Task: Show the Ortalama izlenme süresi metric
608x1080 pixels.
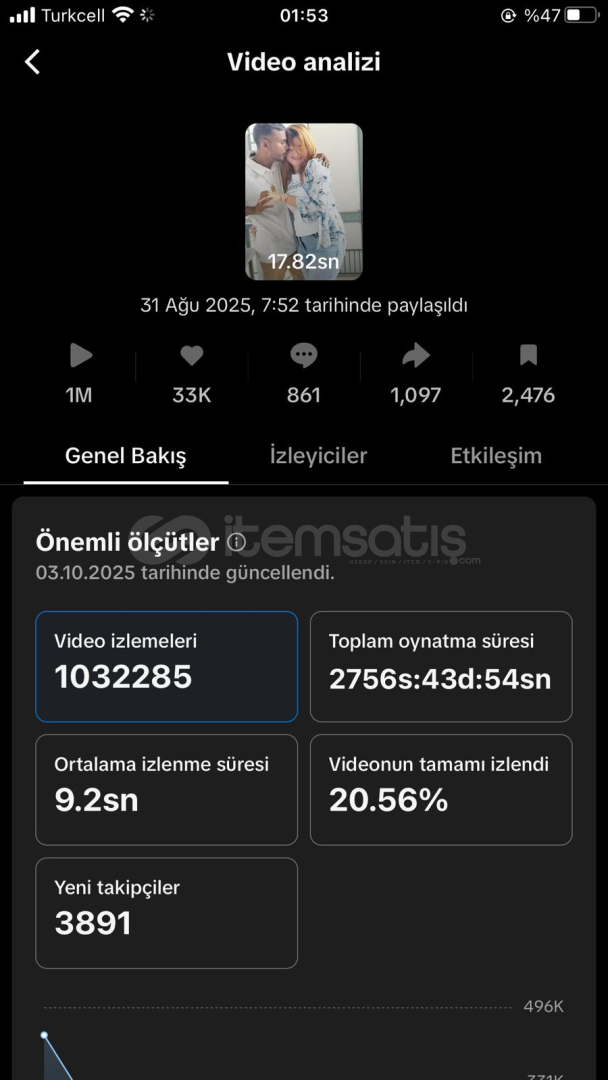Action: [x=167, y=789]
